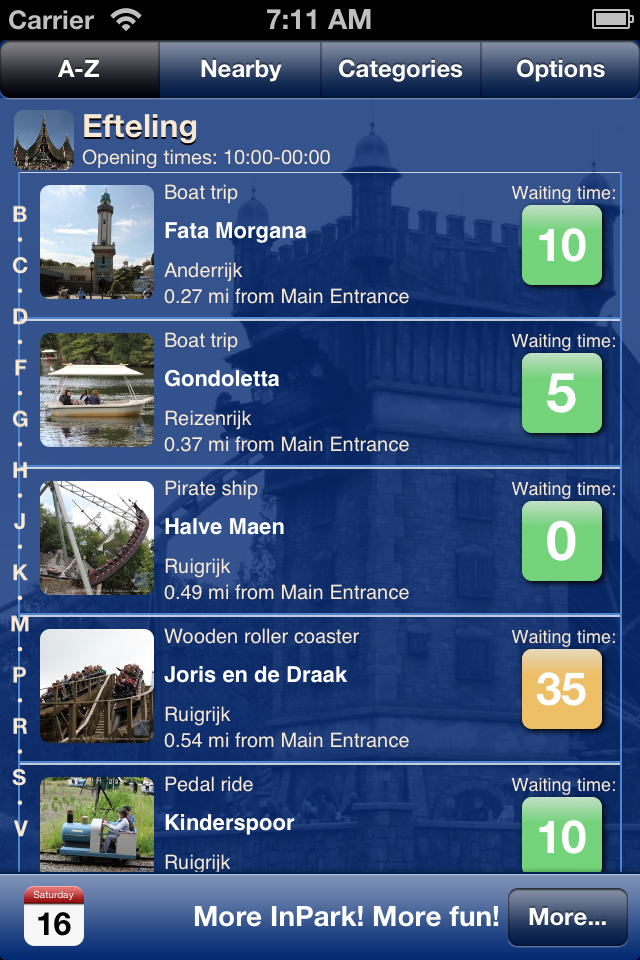Jump to letter V in index
The width and height of the screenshot is (640, 960).
coord(19,828)
